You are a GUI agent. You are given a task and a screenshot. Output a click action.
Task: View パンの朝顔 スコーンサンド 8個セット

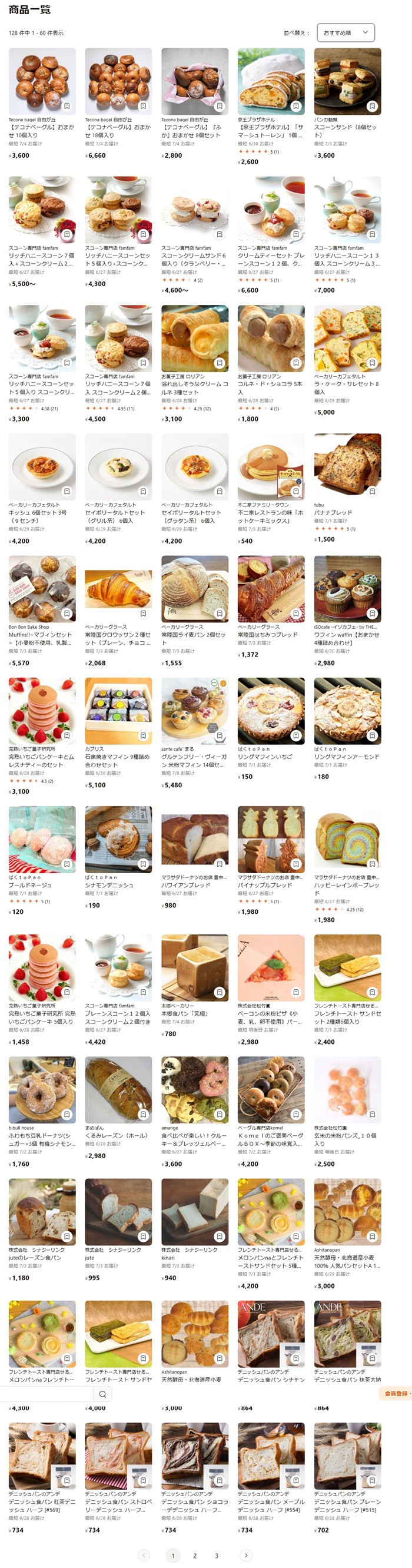click(347, 82)
